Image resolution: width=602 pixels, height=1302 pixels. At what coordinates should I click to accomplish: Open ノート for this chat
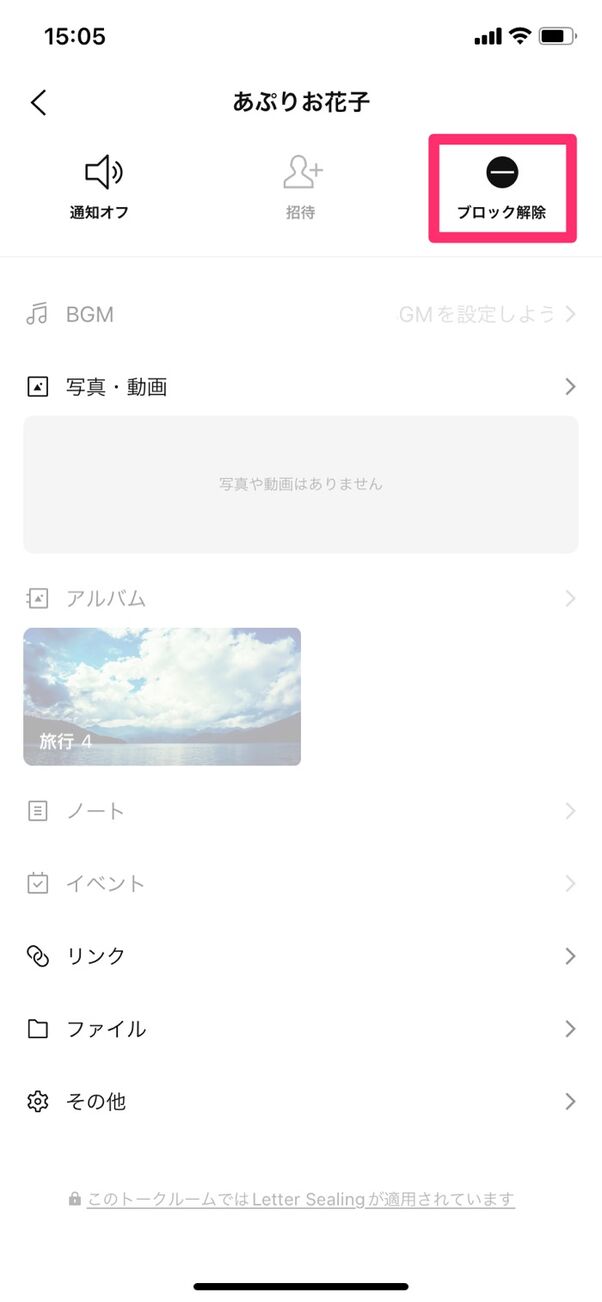tap(300, 811)
